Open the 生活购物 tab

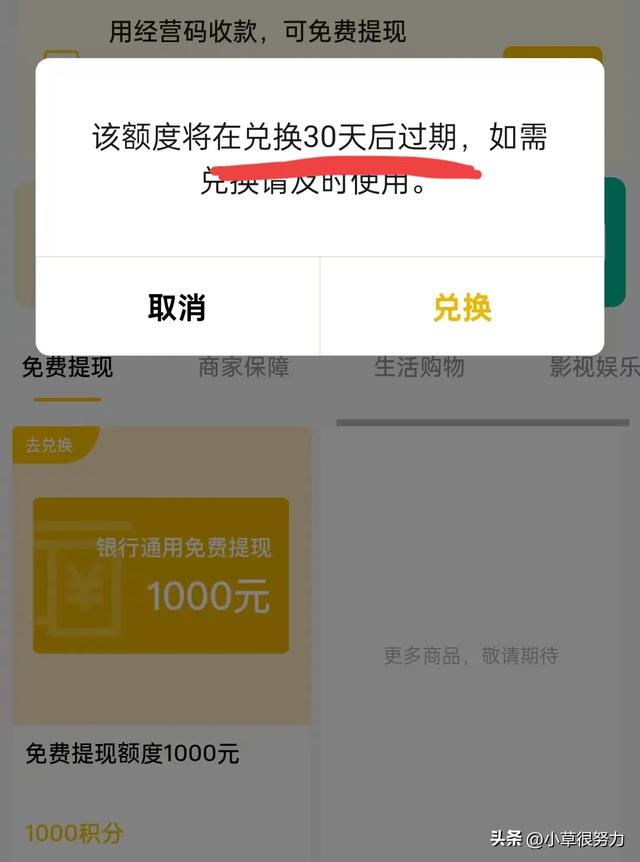pyautogui.click(x=419, y=368)
